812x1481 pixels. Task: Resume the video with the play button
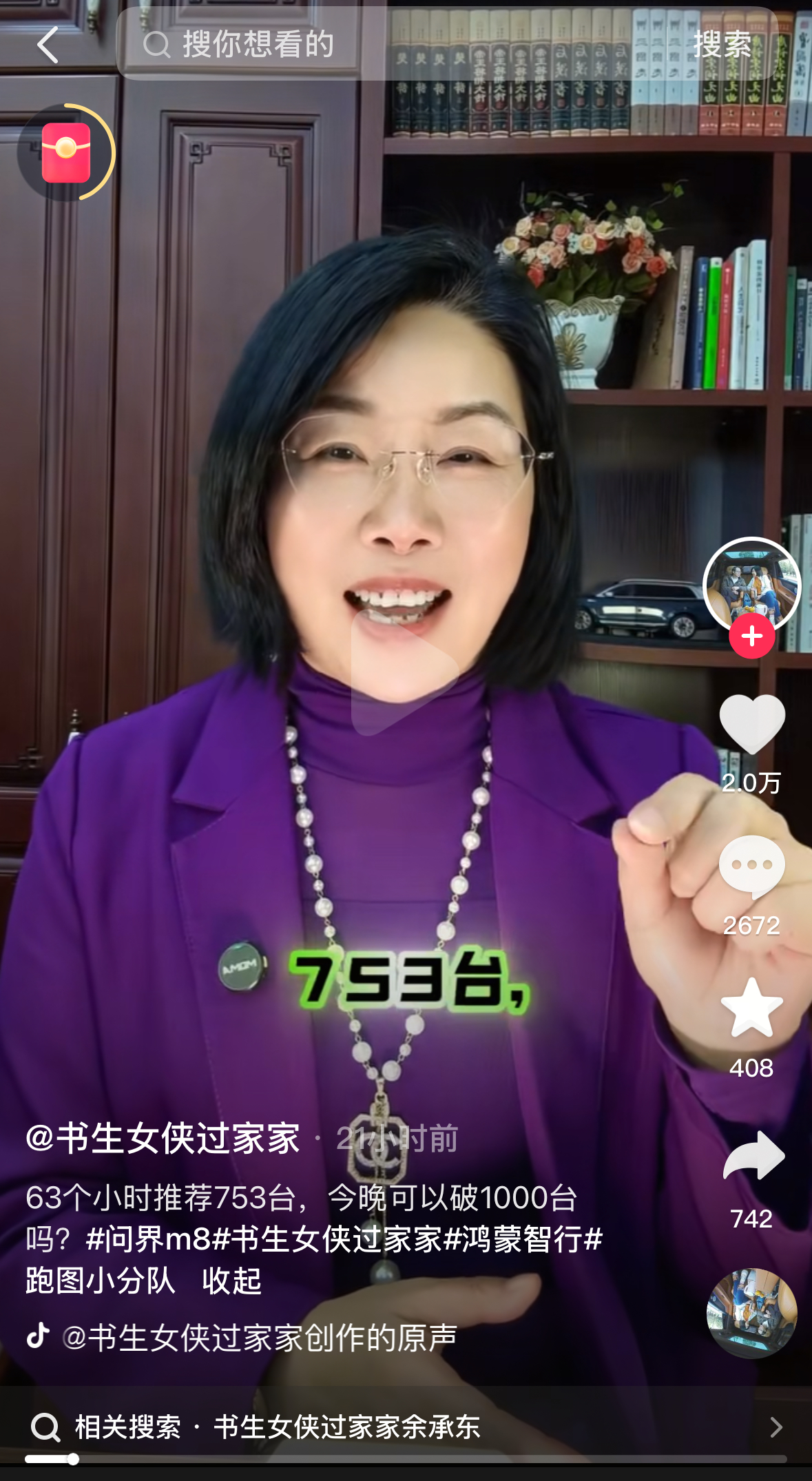pos(405,673)
